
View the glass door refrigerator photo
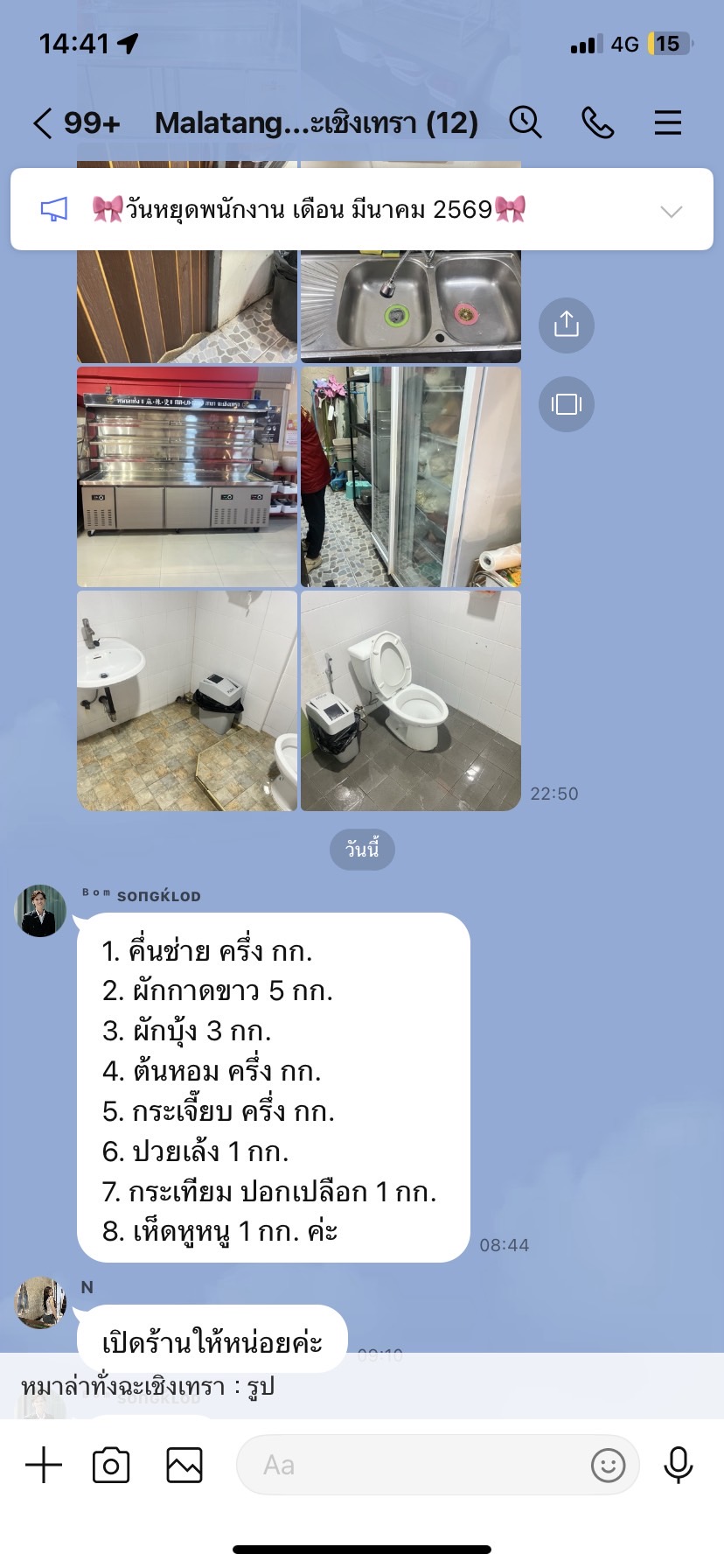[411, 477]
